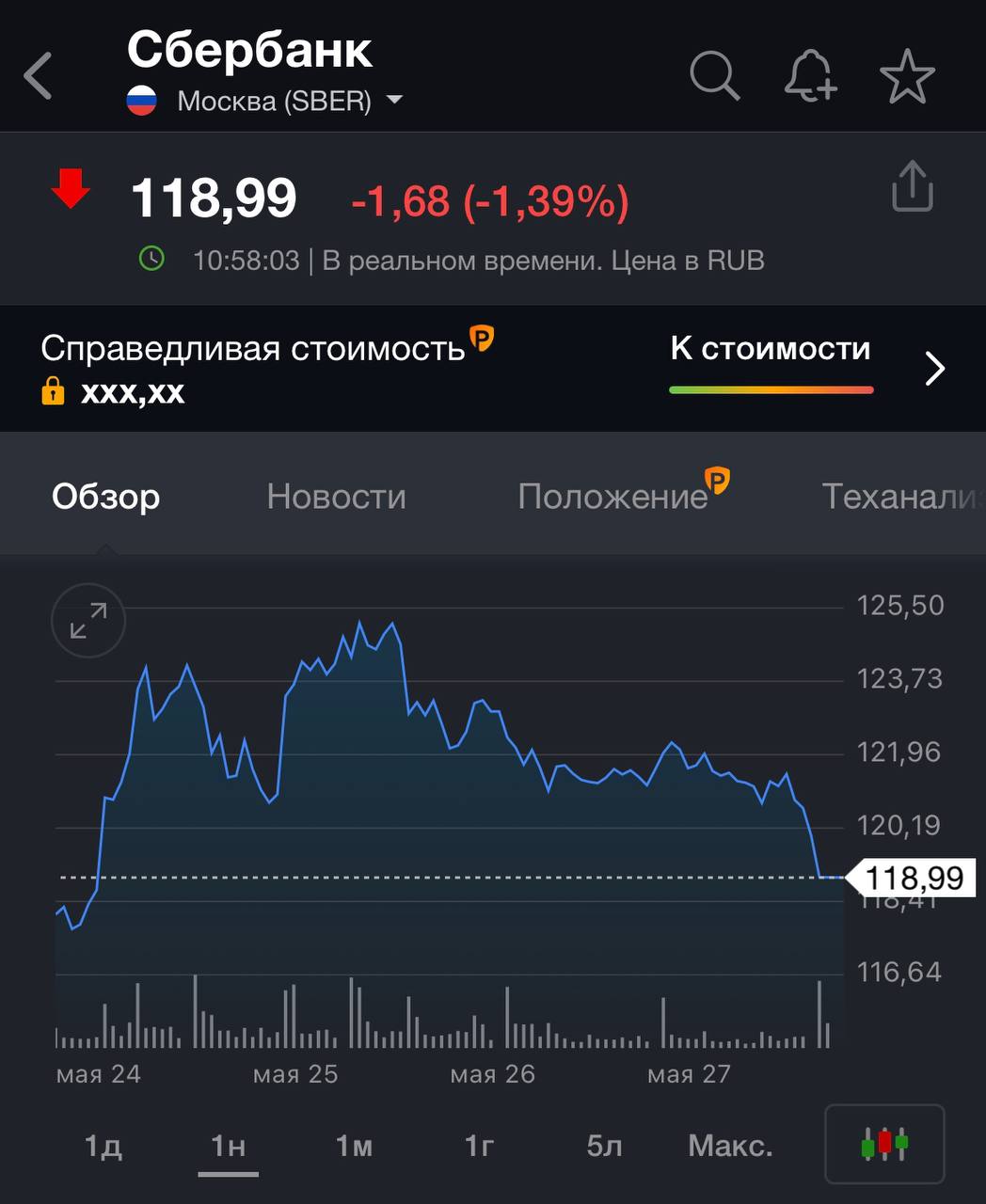
Task: Switch to the candlestick chart type
Action: click(884, 1144)
